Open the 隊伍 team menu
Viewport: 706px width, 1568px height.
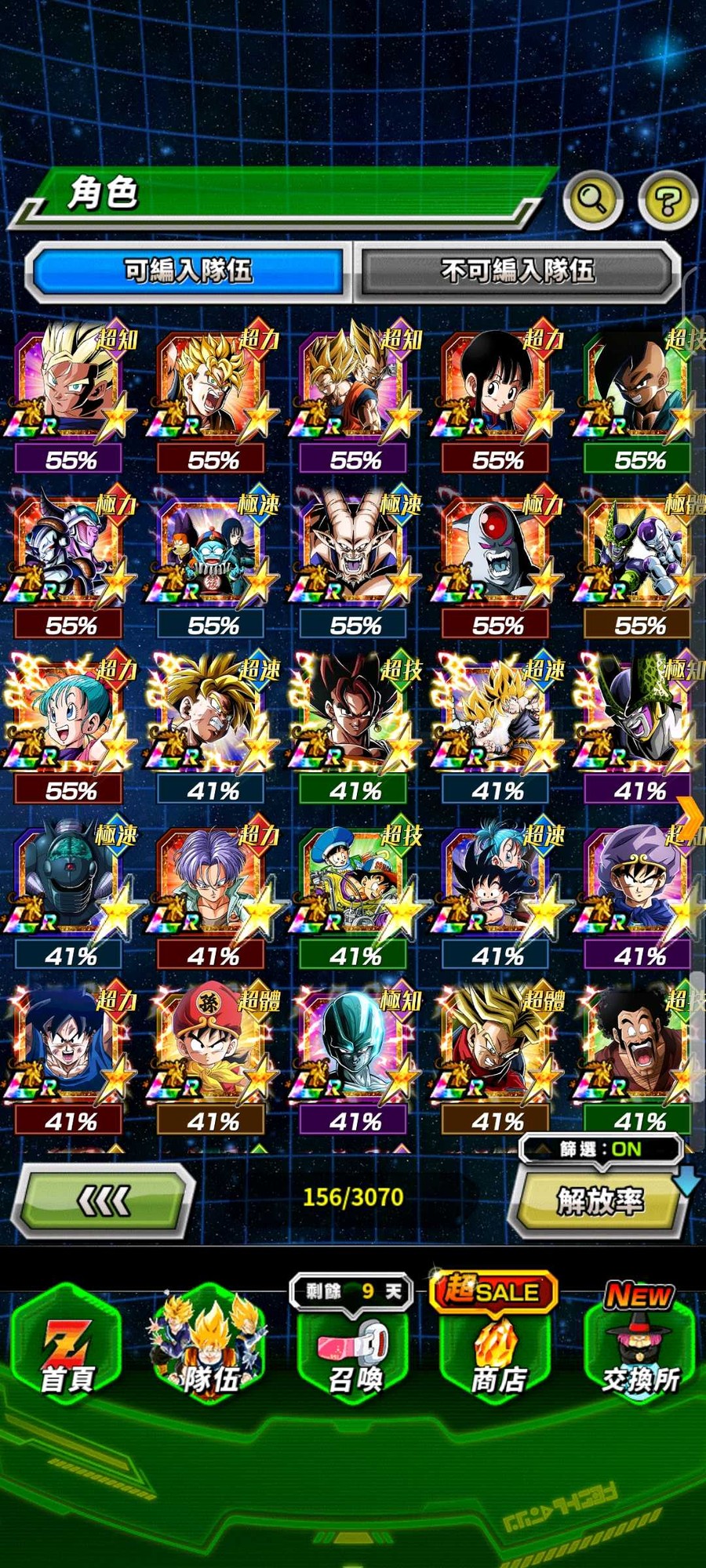coord(209,1348)
